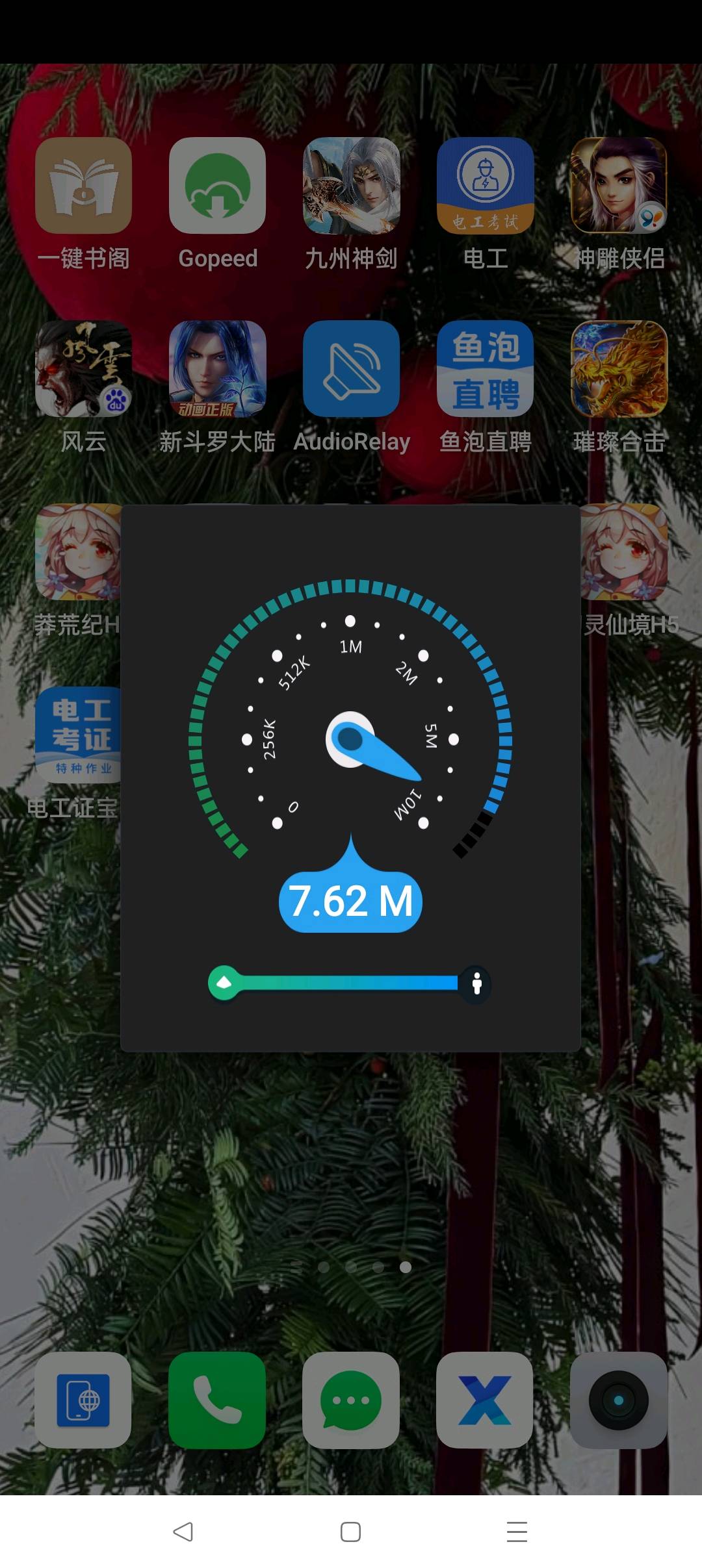The width and height of the screenshot is (702, 1568).
Task: Open the camera app in the dock
Action: [x=619, y=1400]
